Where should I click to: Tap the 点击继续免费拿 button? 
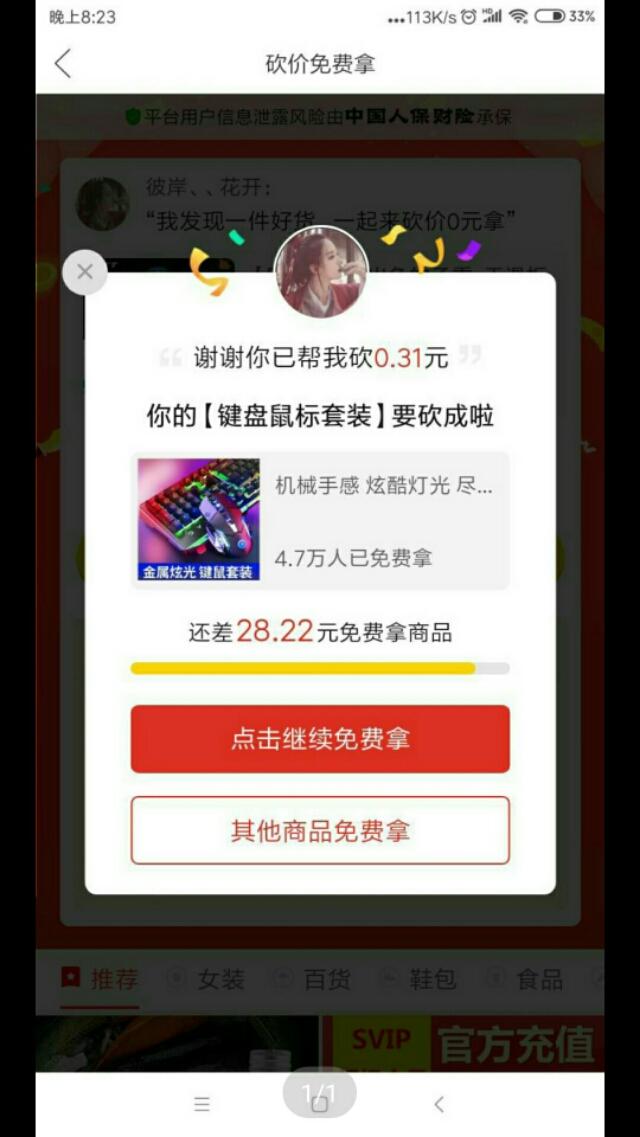pos(320,738)
